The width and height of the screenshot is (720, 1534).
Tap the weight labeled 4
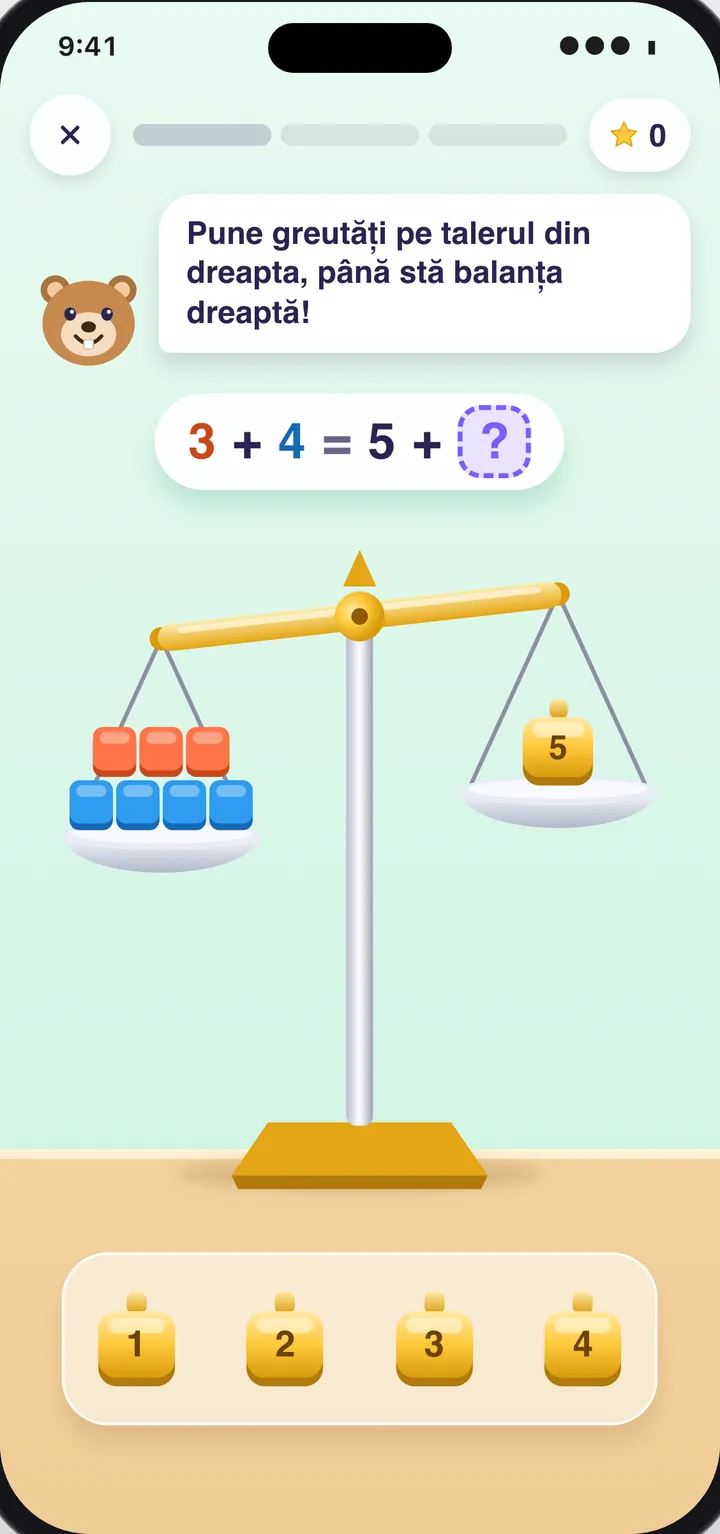pyautogui.click(x=583, y=1339)
